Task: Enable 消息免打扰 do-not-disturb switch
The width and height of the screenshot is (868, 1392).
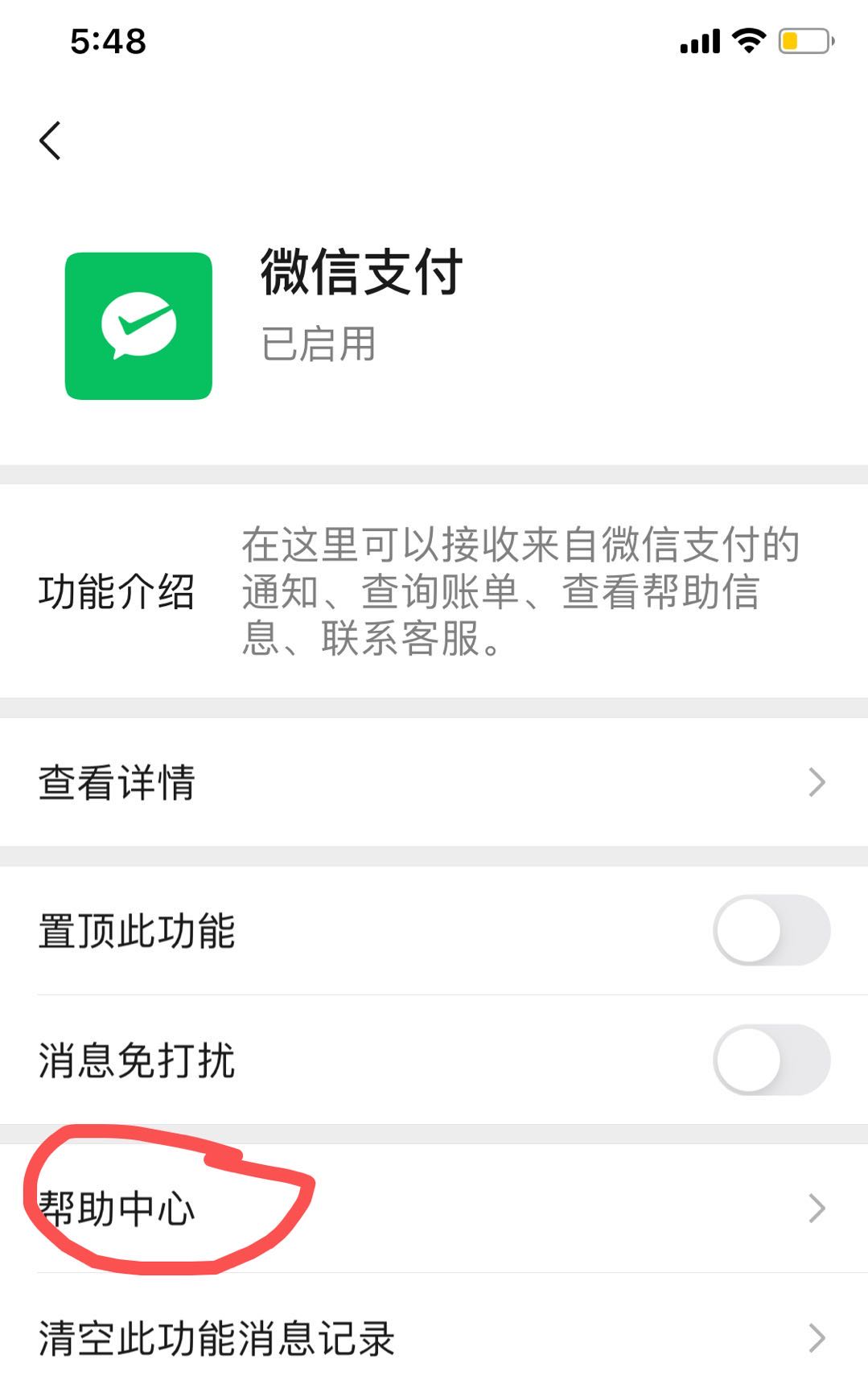Action: 771,1060
